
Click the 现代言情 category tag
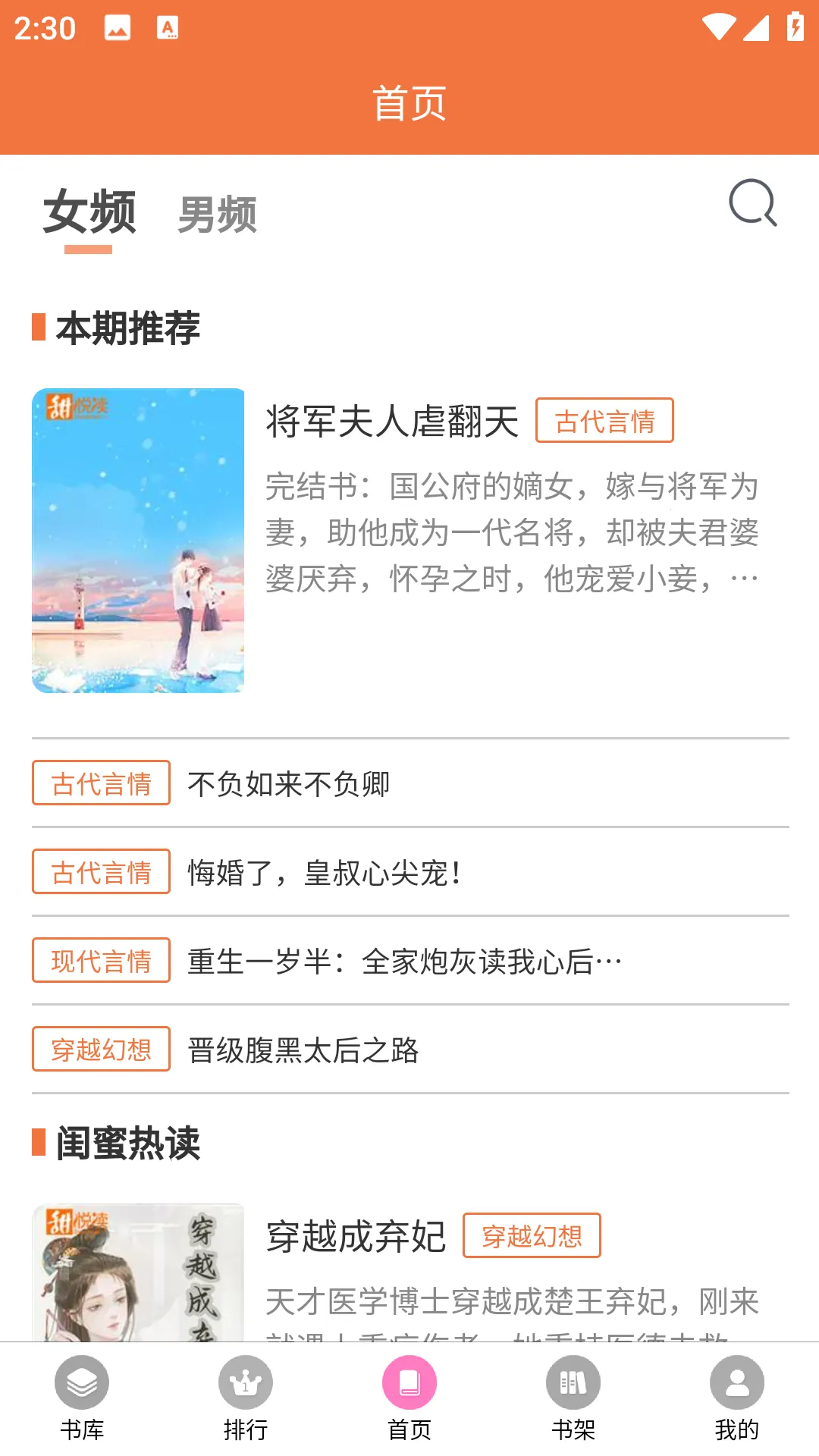tap(99, 961)
